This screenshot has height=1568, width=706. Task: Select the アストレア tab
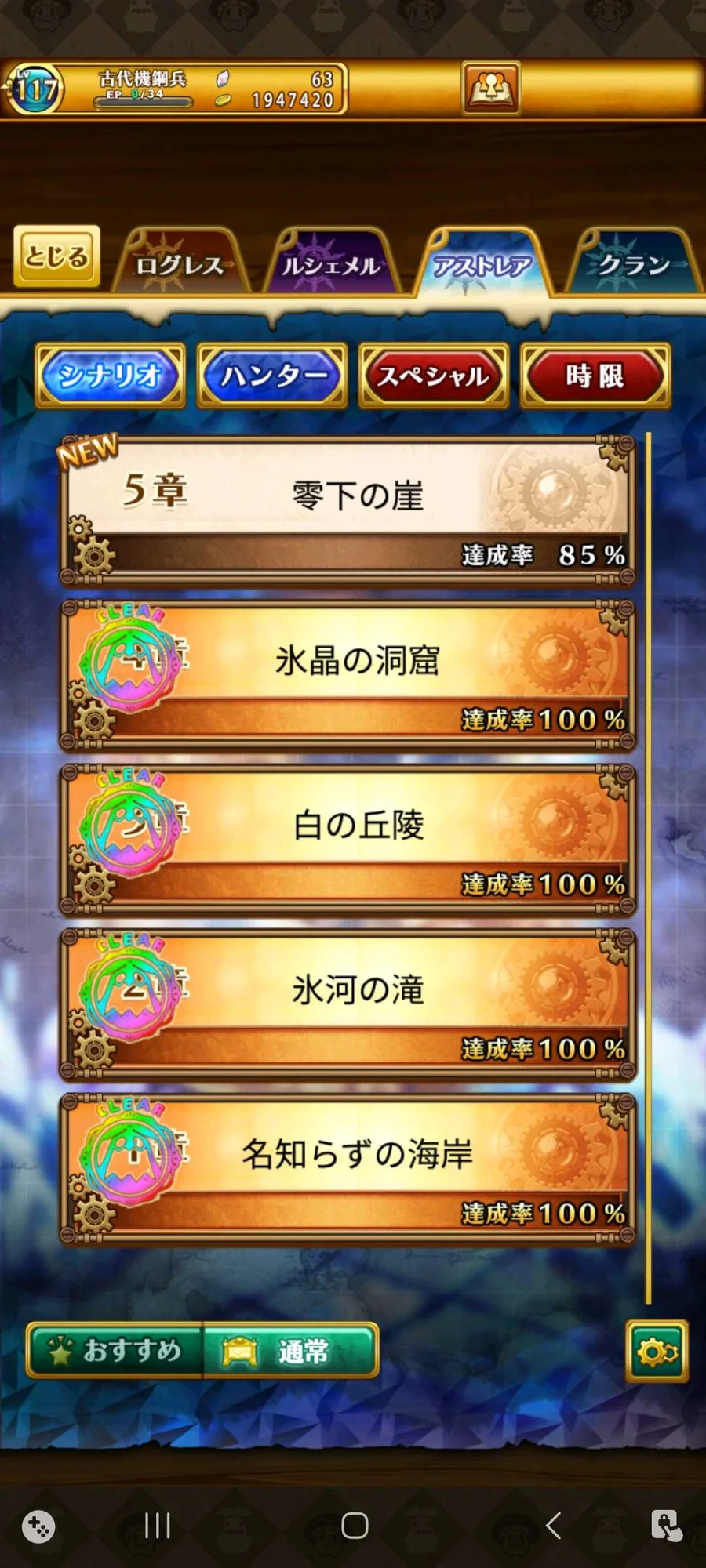coord(482,265)
